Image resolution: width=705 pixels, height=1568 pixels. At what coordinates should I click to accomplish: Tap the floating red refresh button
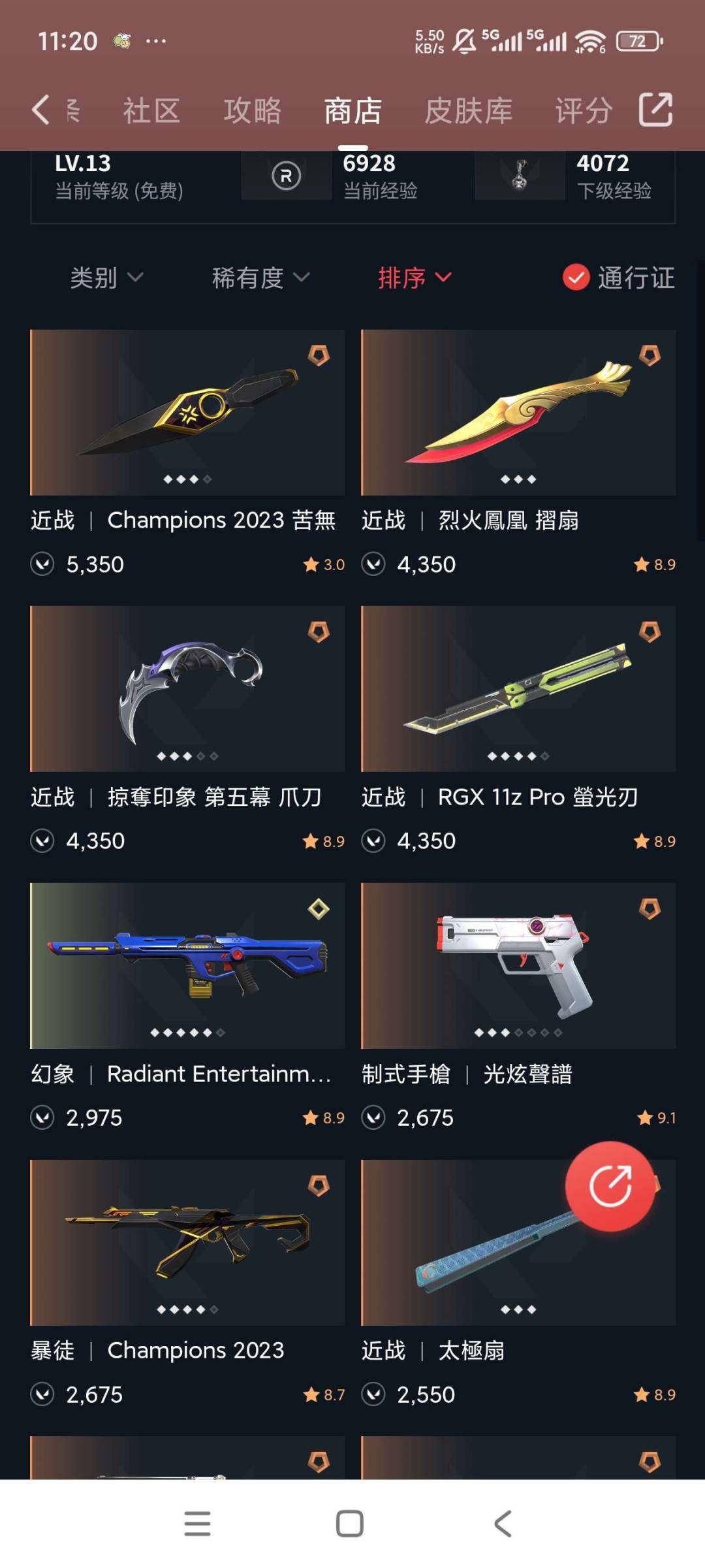click(610, 1187)
